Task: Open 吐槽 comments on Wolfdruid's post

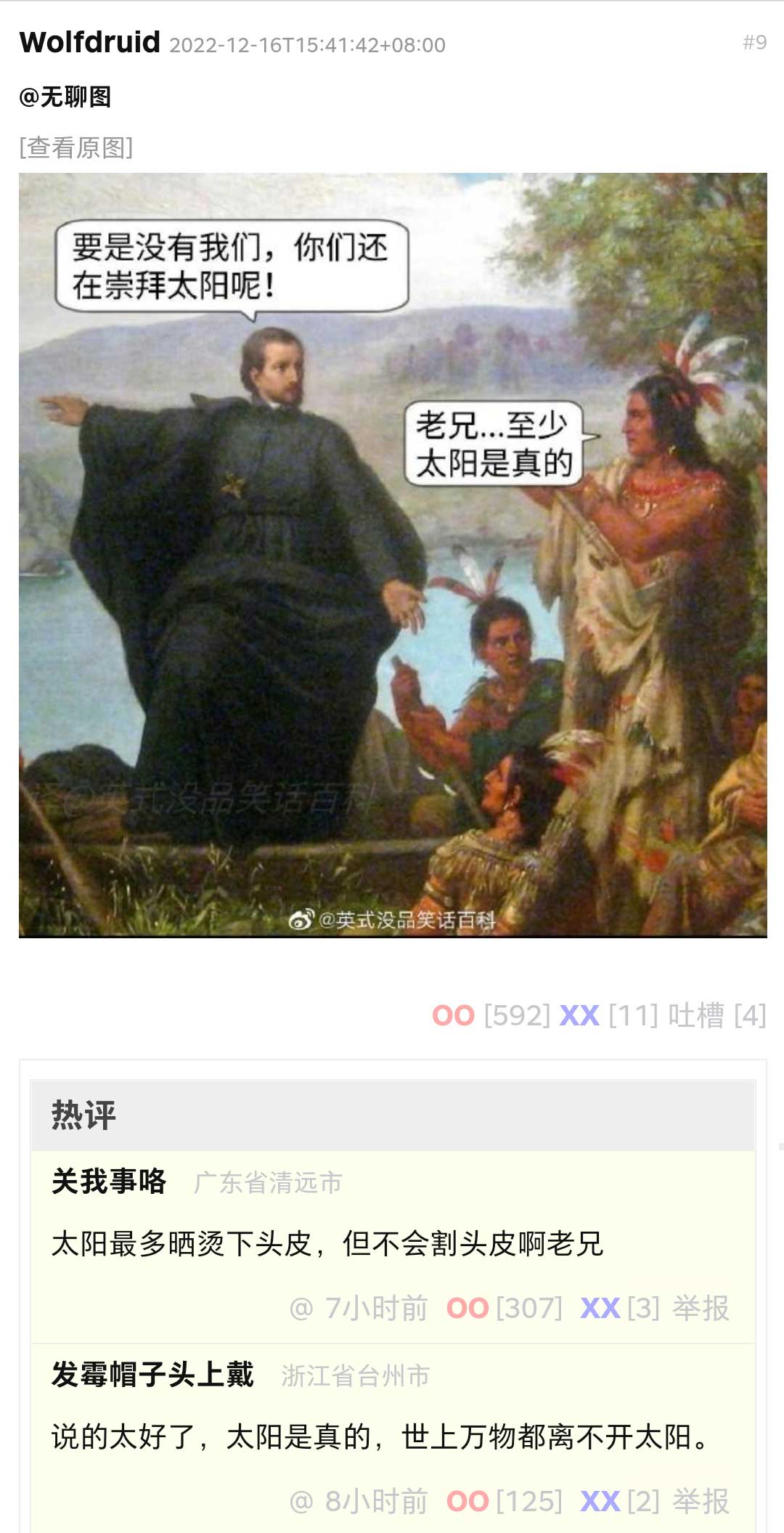Action: [x=695, y=1015]
